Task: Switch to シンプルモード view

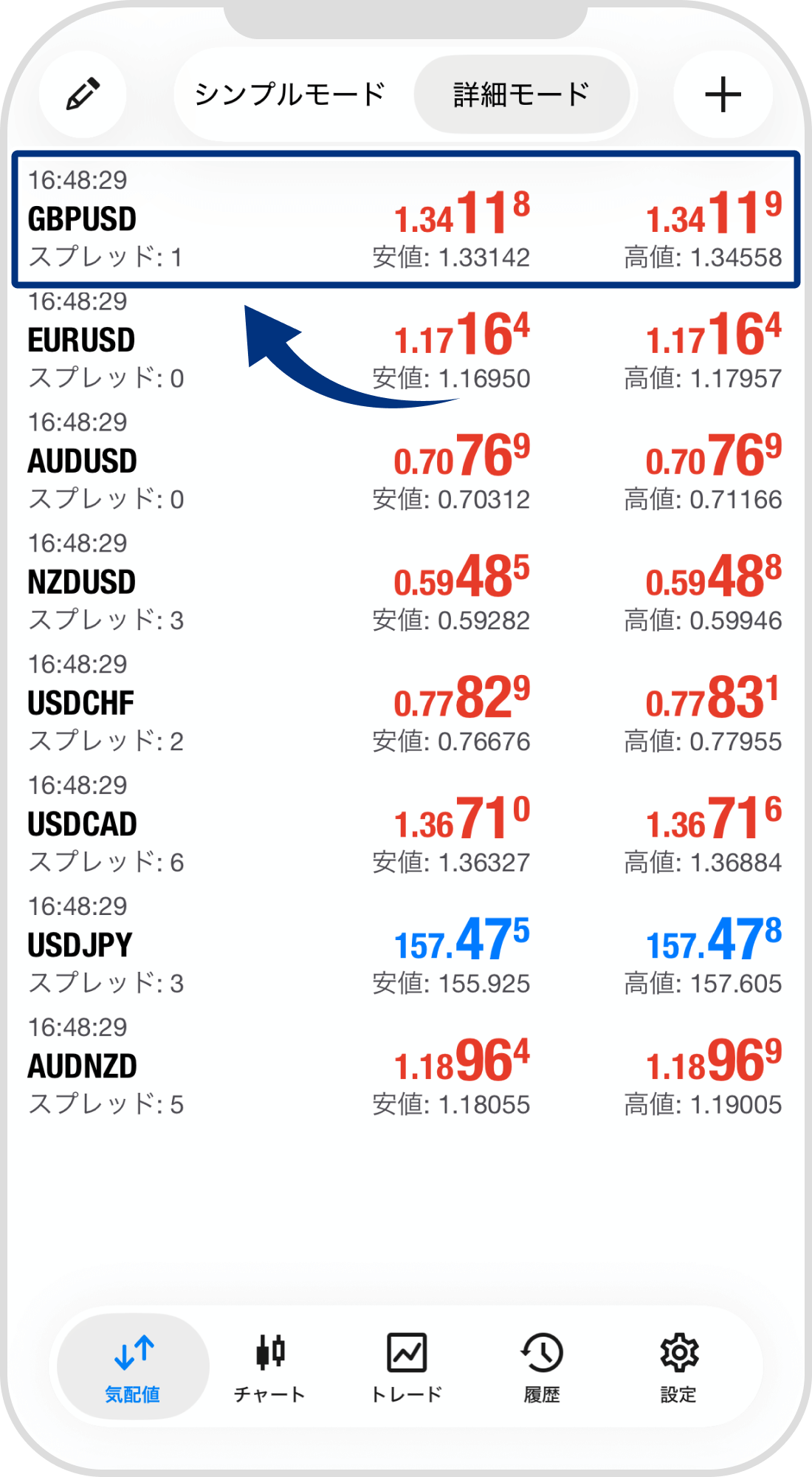Action: click(x=289, y=95)
